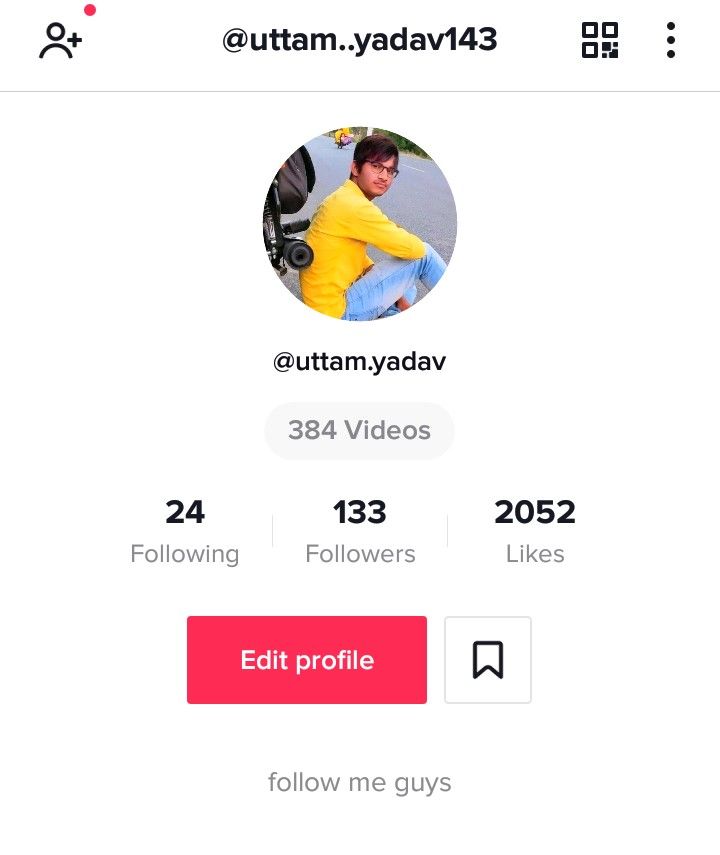The height and width of the screenshot is (855, 720).
Task: Open the bookmark favorites button
Action: coord(488,660)
